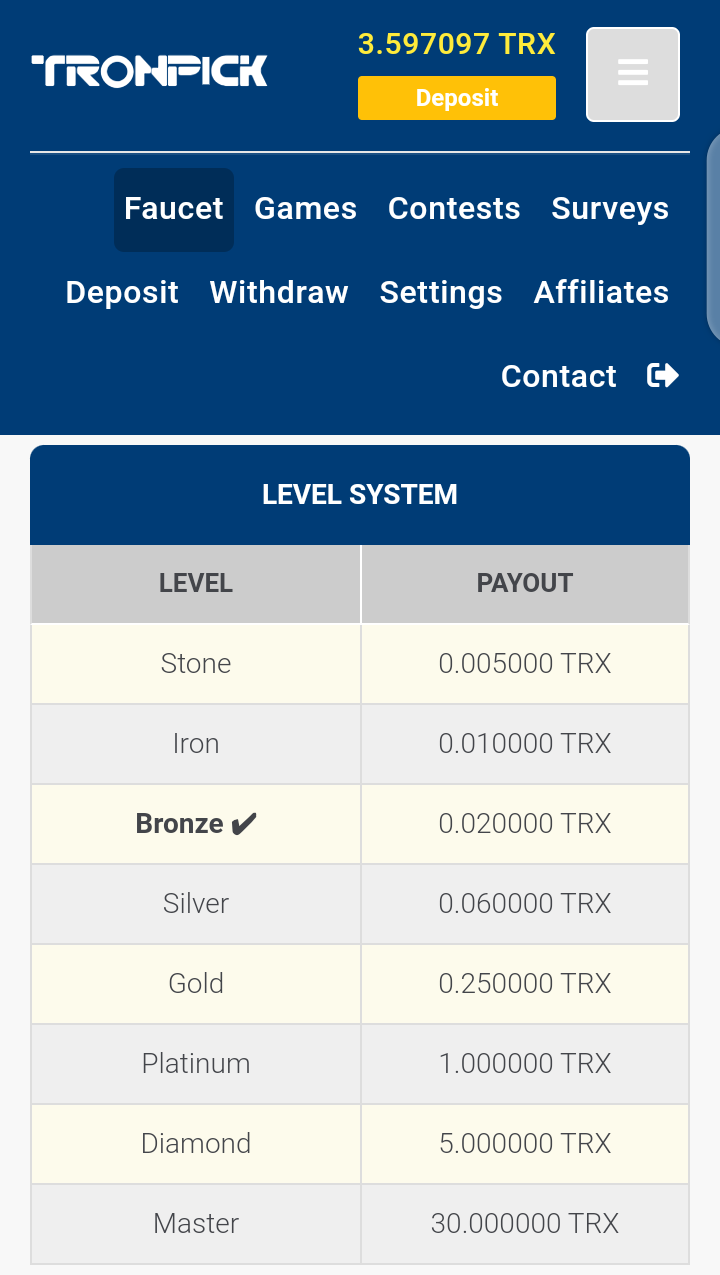Open the Deposit navigation link

(x=122, y=293)
